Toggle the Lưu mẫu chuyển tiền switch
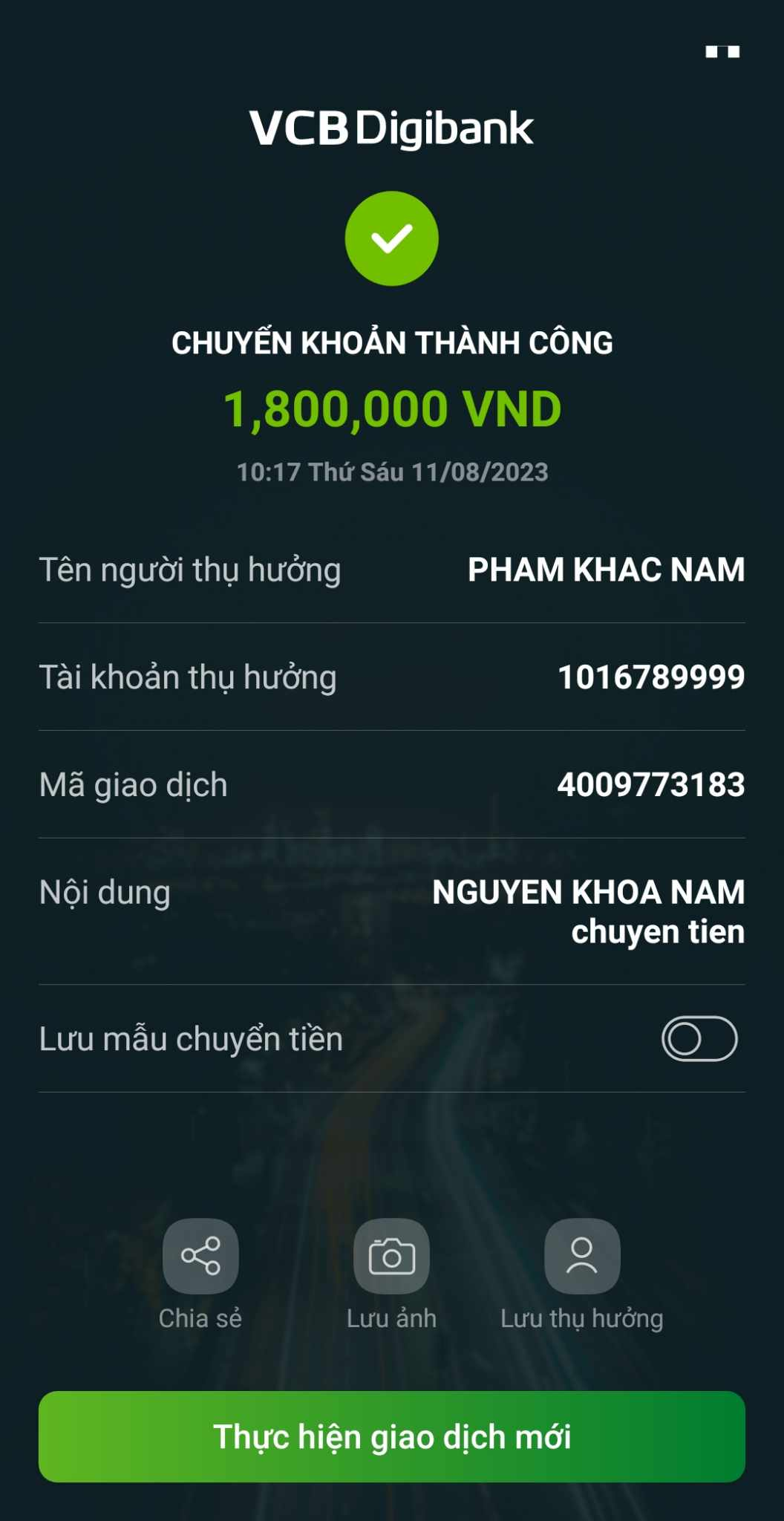The height and width of the screenshot is (1521, 784). (699, 1038)
